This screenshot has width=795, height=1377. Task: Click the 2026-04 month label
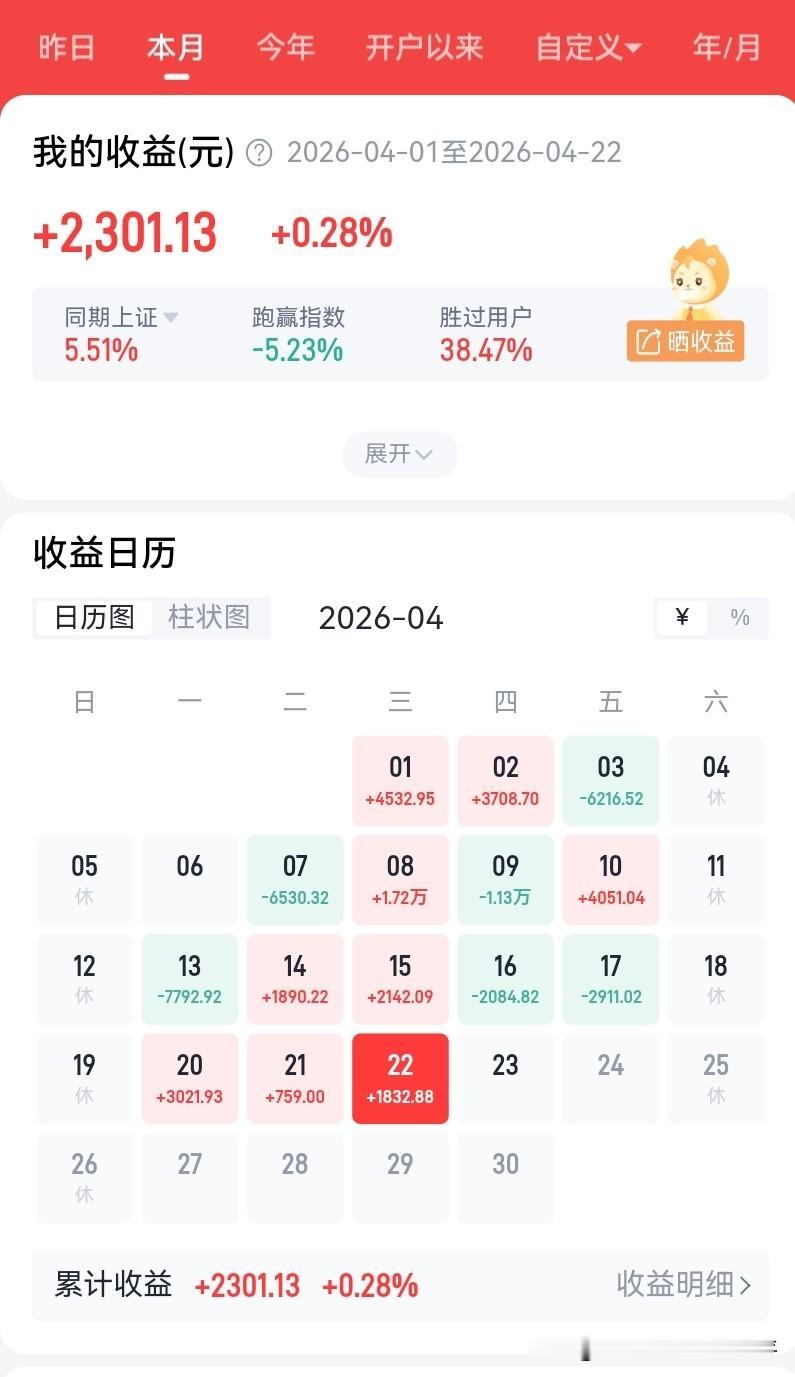point(380,618)
